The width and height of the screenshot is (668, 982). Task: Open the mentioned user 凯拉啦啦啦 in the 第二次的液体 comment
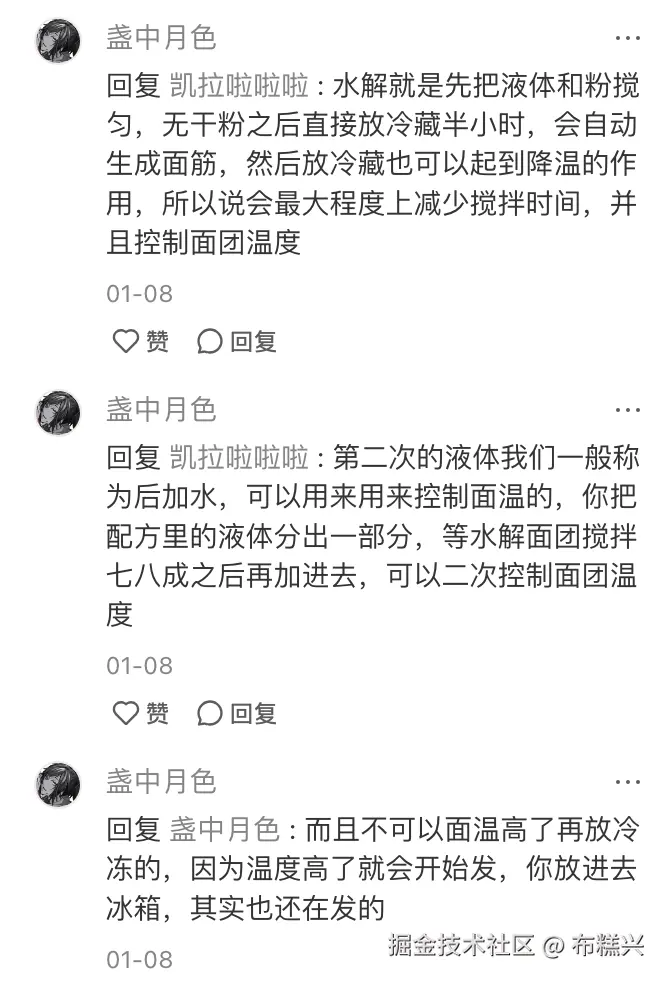click(x=239, y=458)
